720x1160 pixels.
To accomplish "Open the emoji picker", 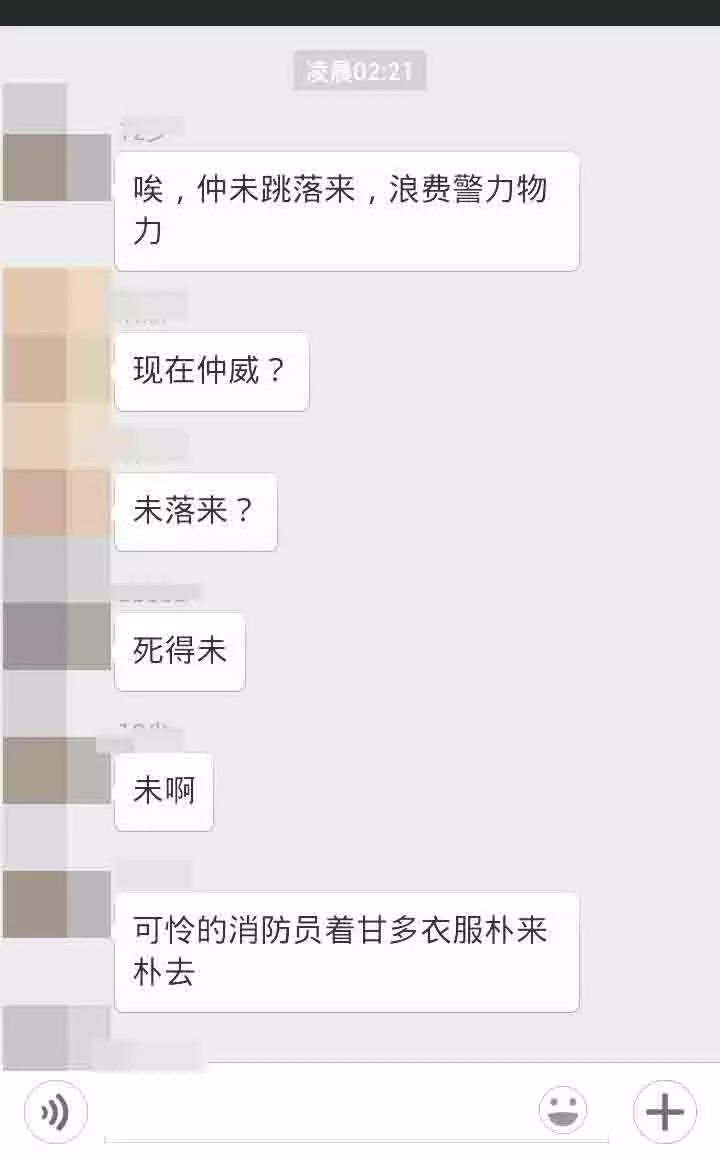I will coord(563,1111).
